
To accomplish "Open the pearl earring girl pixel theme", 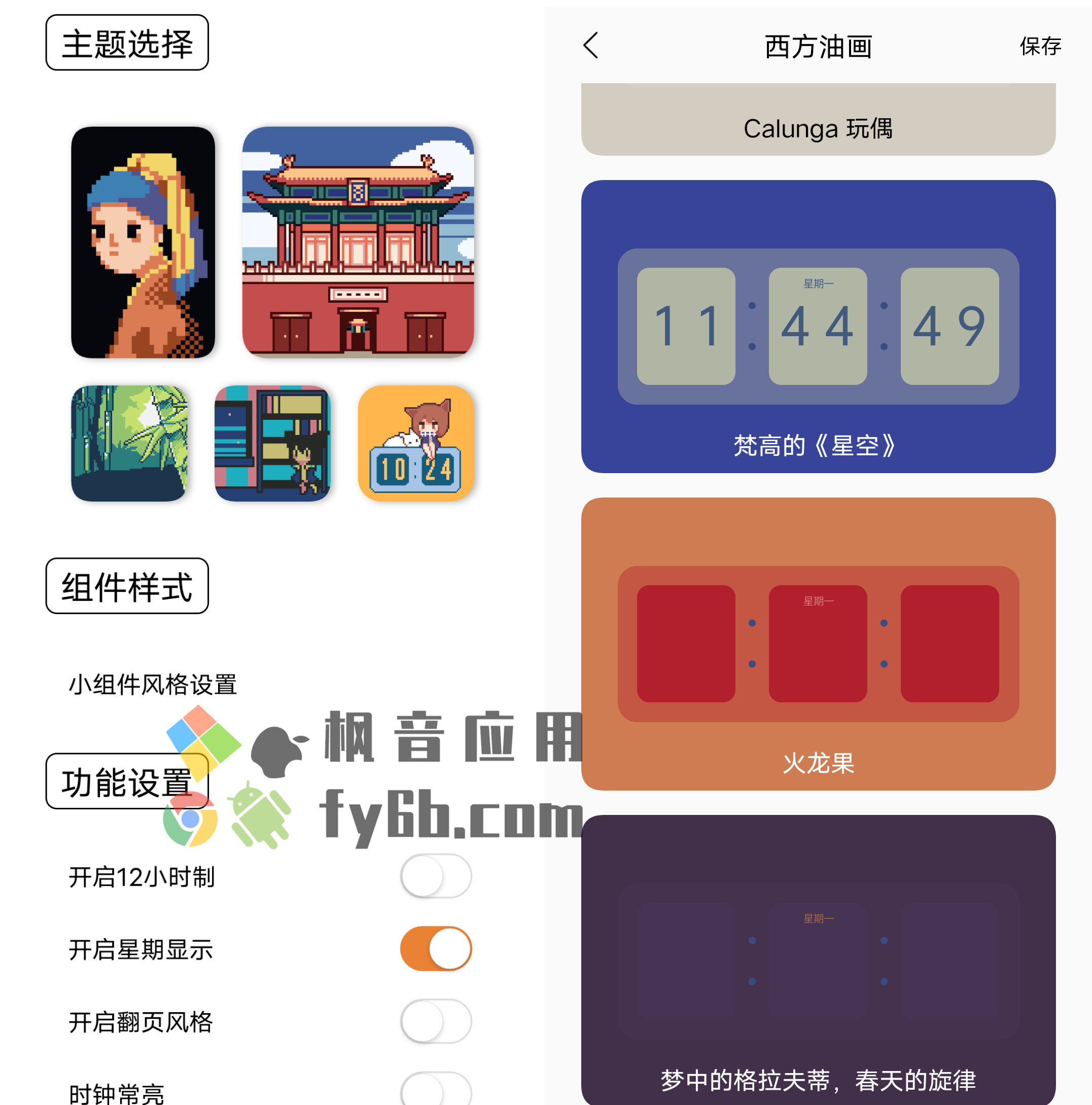I will coord(143,242).
